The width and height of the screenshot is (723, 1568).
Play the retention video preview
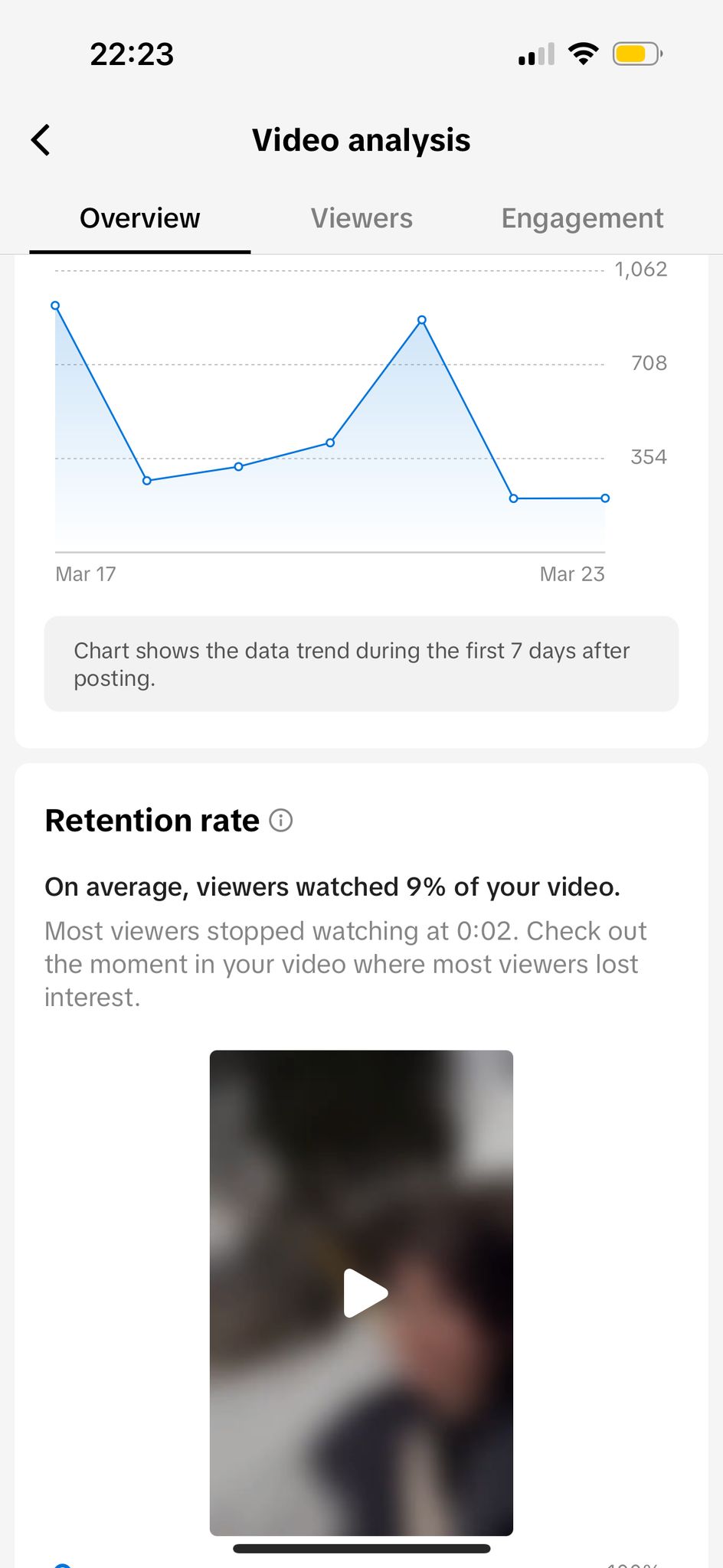click(x=364, y=1292)
